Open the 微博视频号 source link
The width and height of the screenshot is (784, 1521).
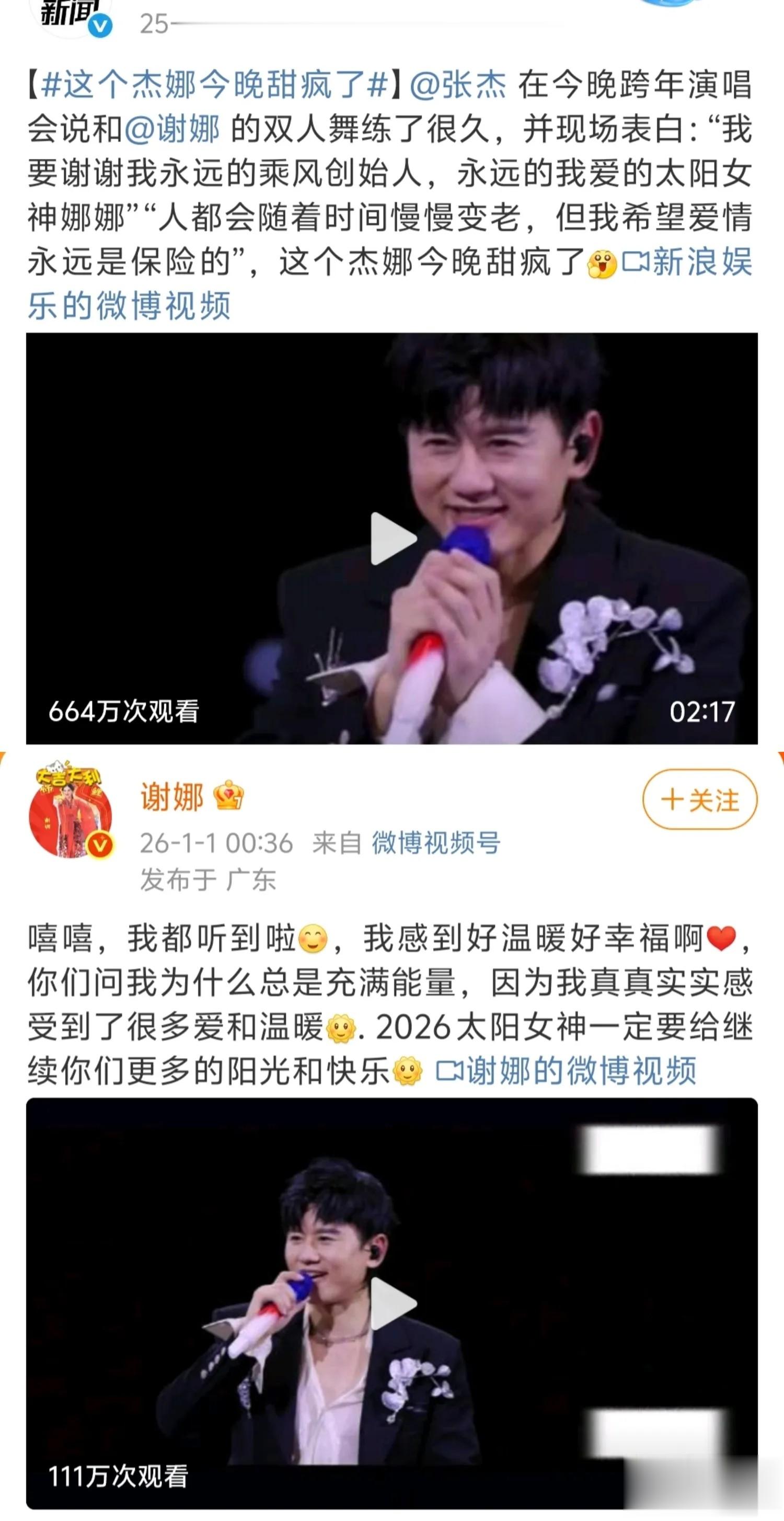(x=436, y=843)
